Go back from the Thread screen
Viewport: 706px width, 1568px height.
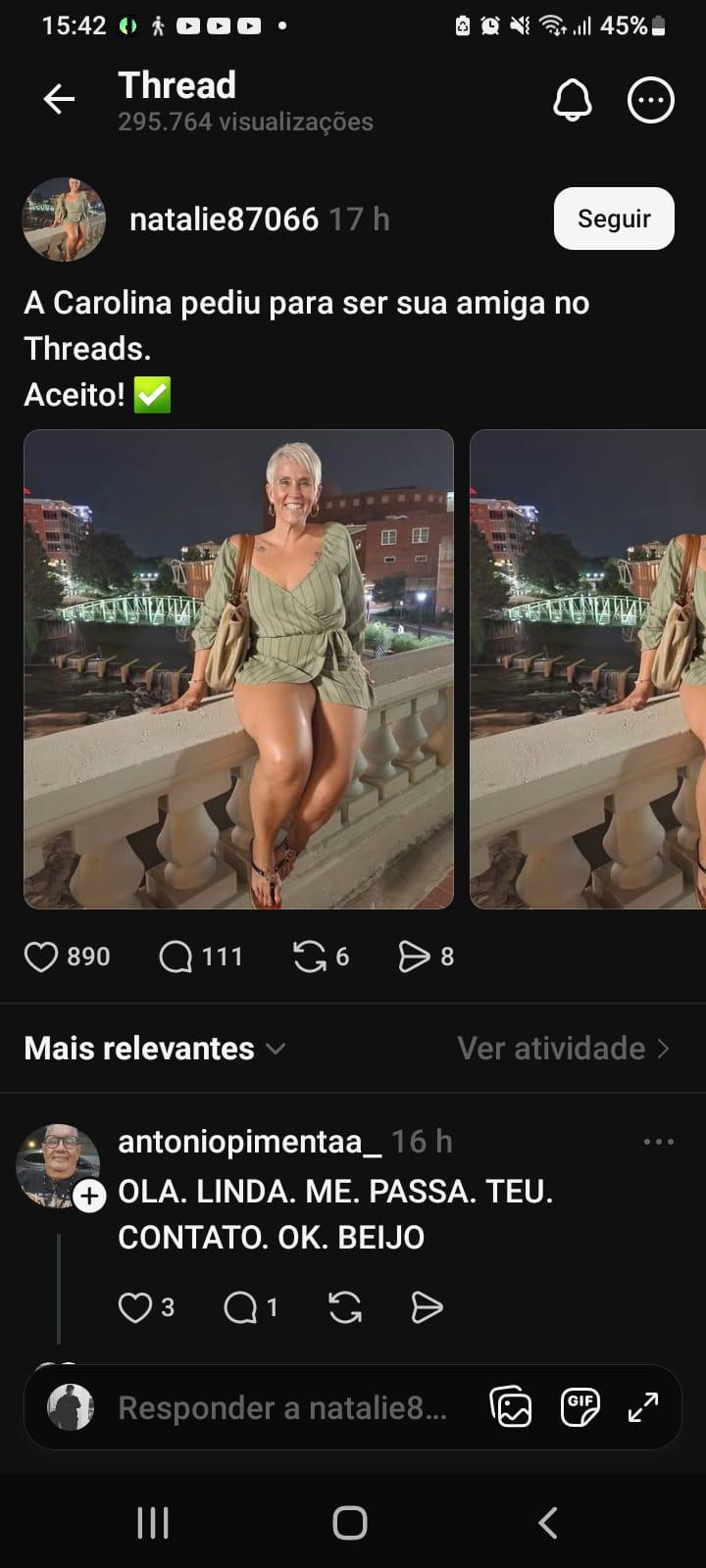click(x=59, y=99)
